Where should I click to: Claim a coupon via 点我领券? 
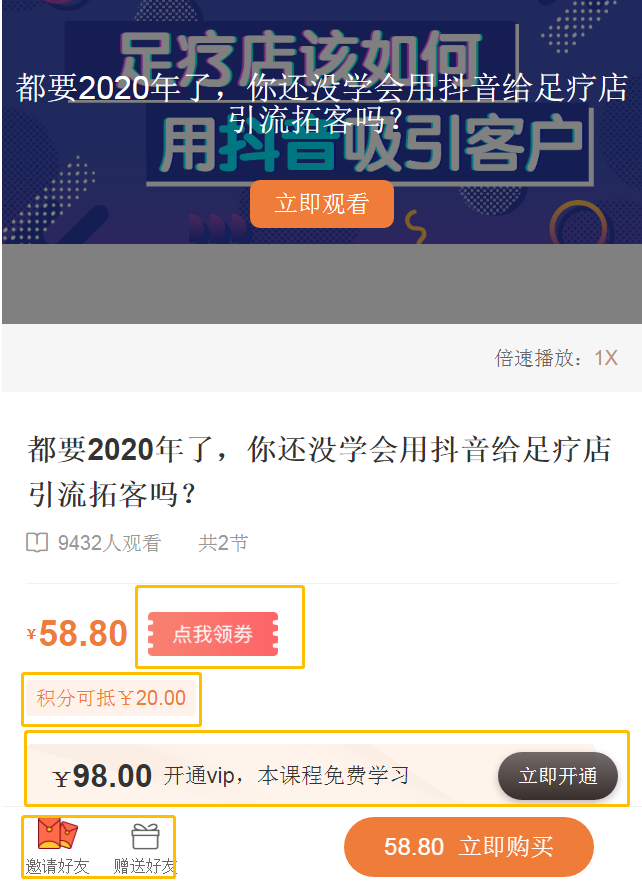click(213, 634)
